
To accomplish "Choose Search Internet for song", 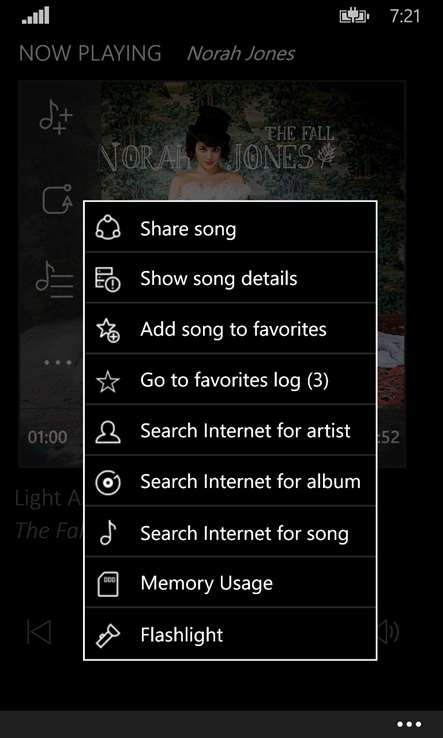I will [x=230, y=532].
